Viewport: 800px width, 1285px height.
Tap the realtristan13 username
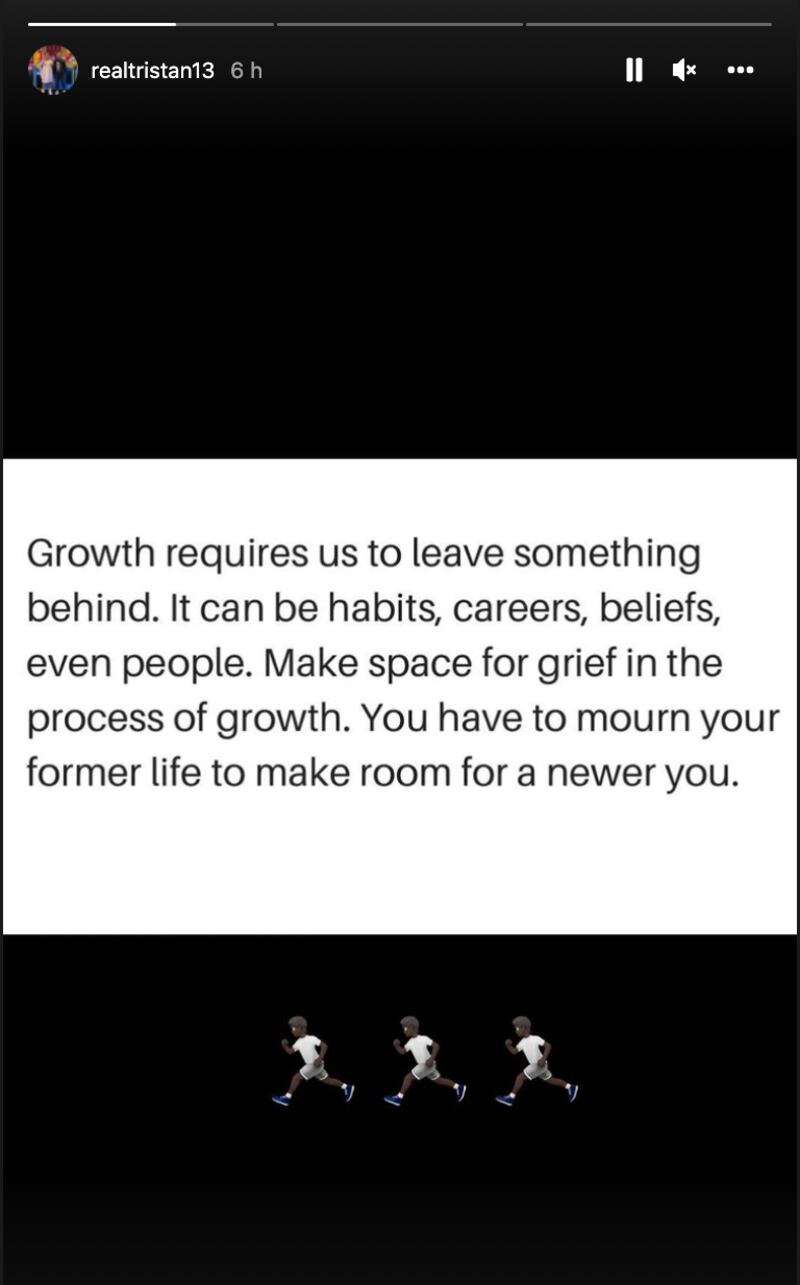pos(152,70)
